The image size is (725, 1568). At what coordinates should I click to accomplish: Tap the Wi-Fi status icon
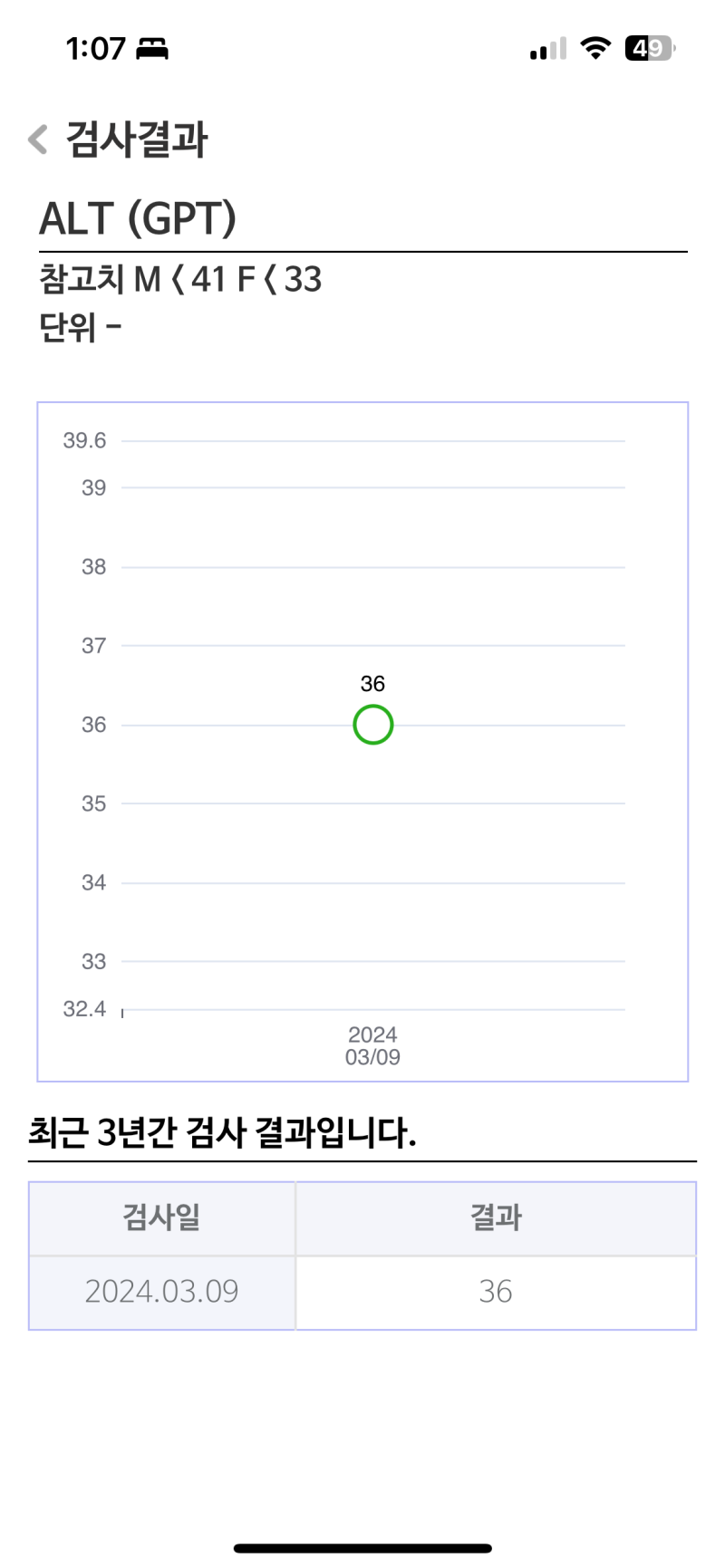pyautogui.click(x=595, y=47)
